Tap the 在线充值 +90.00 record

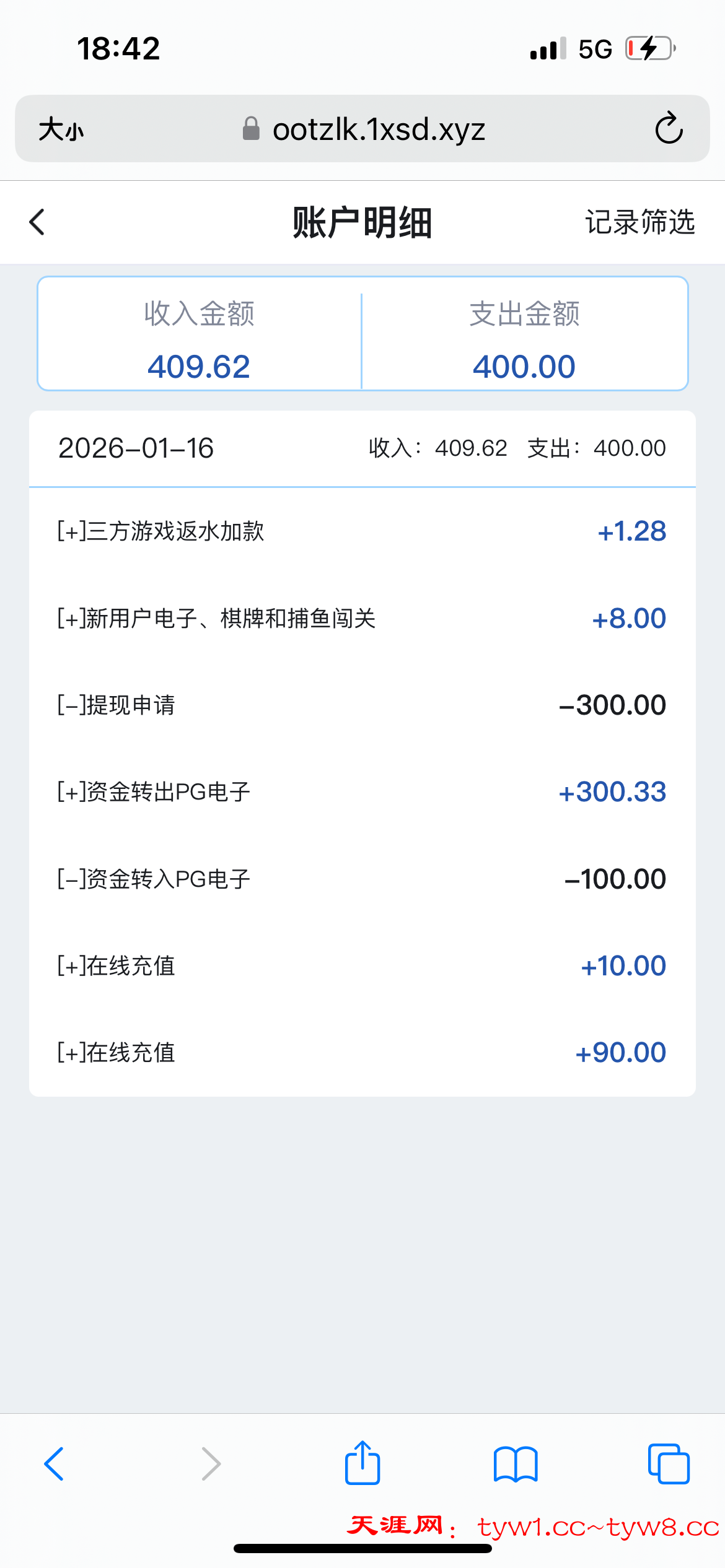[x=361, y=1052]
